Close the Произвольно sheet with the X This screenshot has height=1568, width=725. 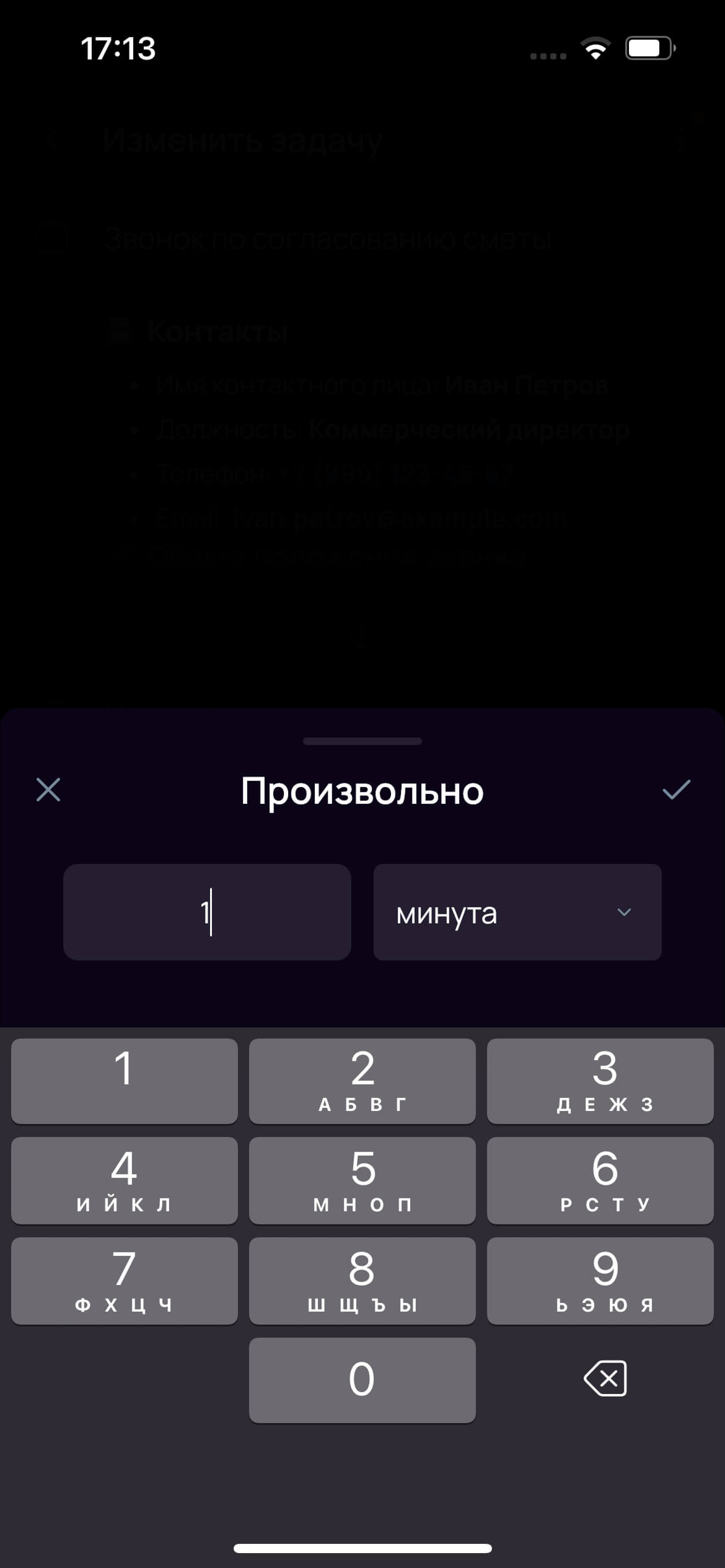[48, 790]
